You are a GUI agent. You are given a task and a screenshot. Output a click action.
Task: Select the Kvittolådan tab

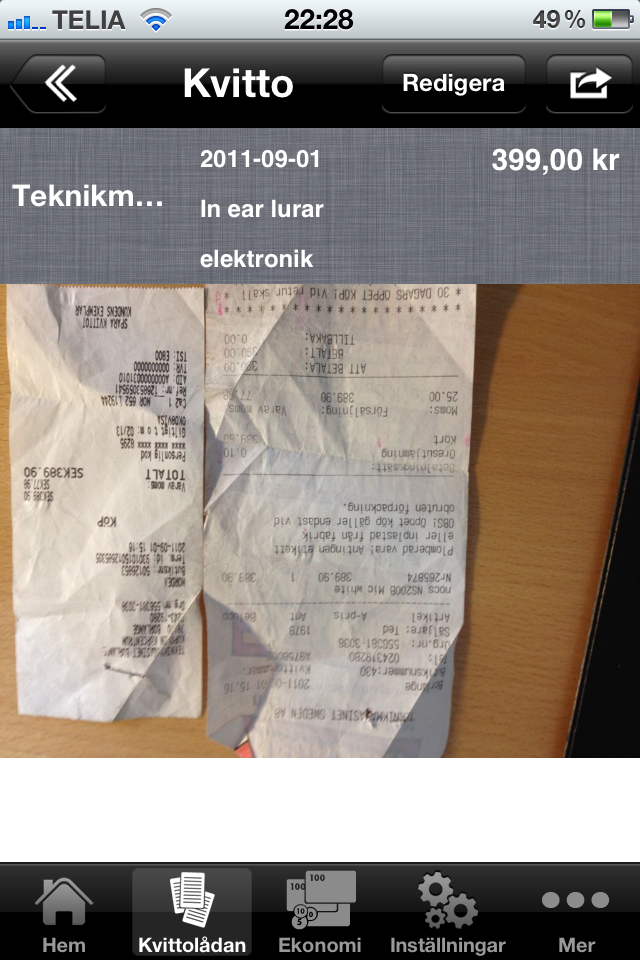192,912
